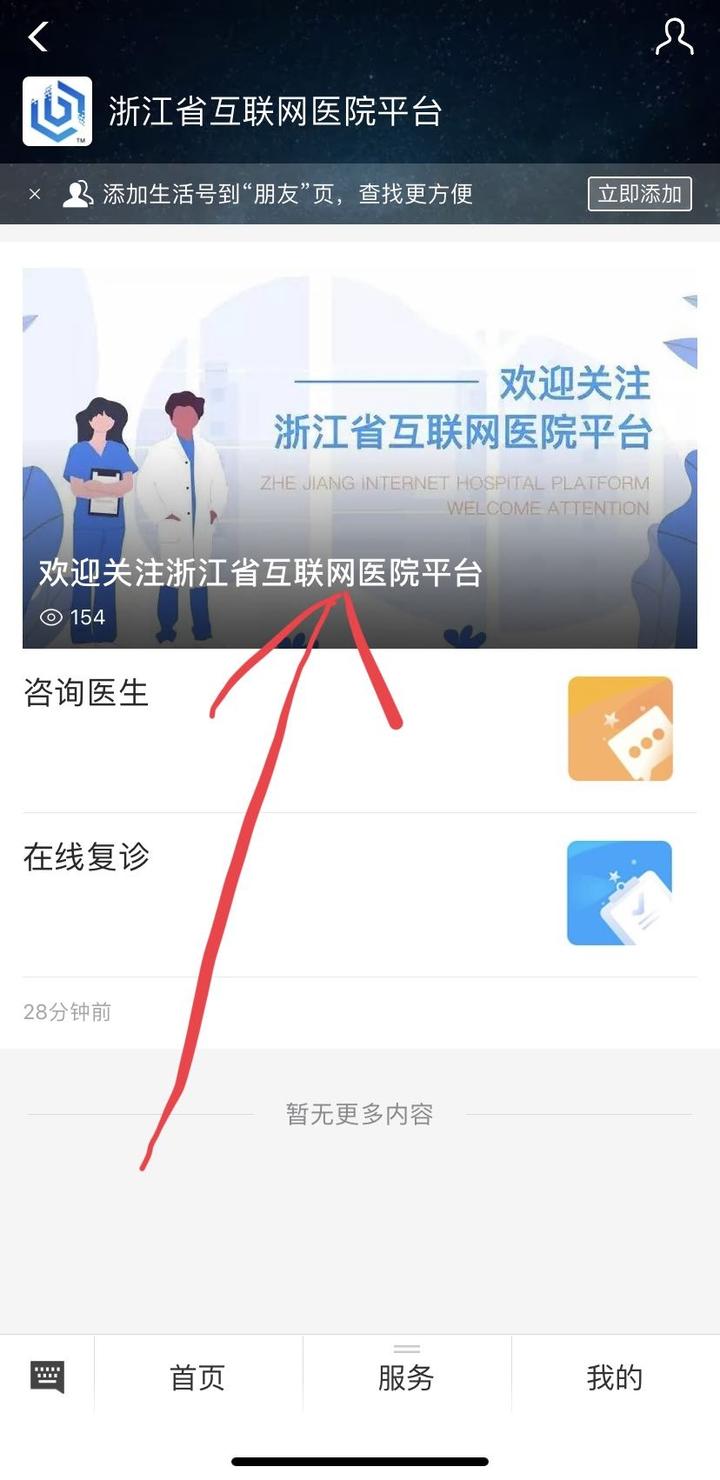Switch to the 我的 tab
The height and width of the screenshot is (1480, 720).
tap(613, 1377)
